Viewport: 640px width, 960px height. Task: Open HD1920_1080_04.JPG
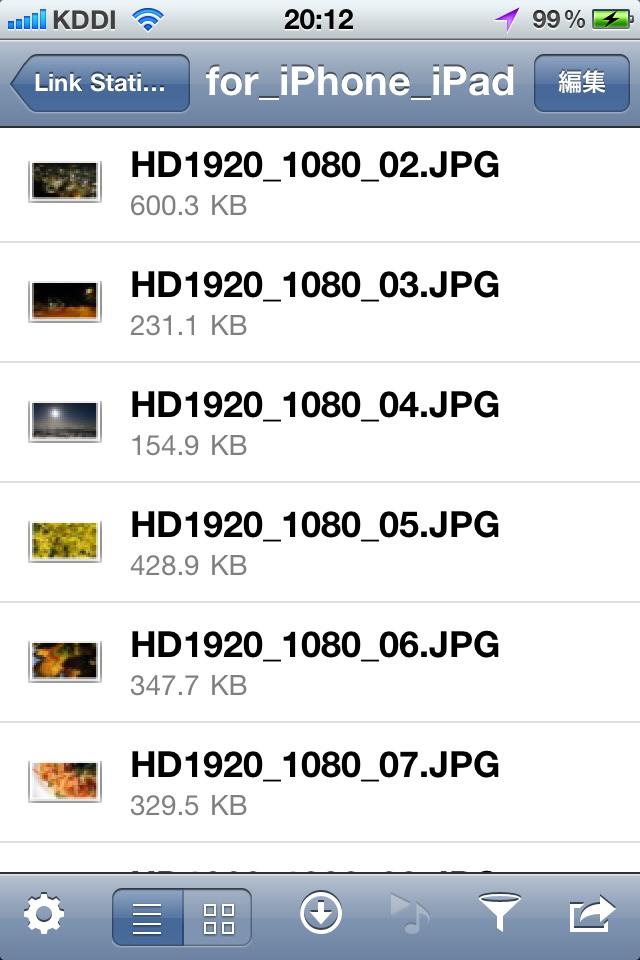pos(314,423)
